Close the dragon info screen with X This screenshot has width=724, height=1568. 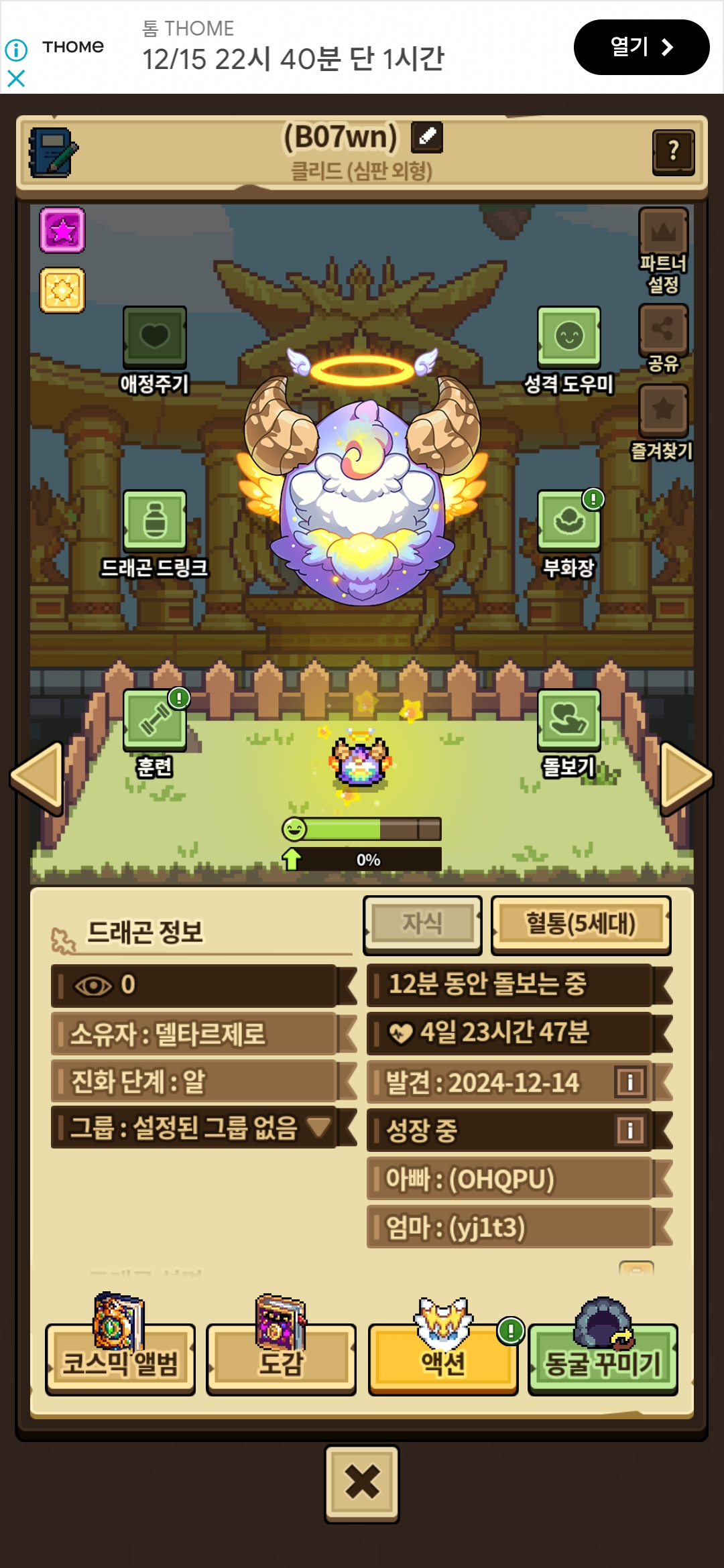coord(362,1483)
